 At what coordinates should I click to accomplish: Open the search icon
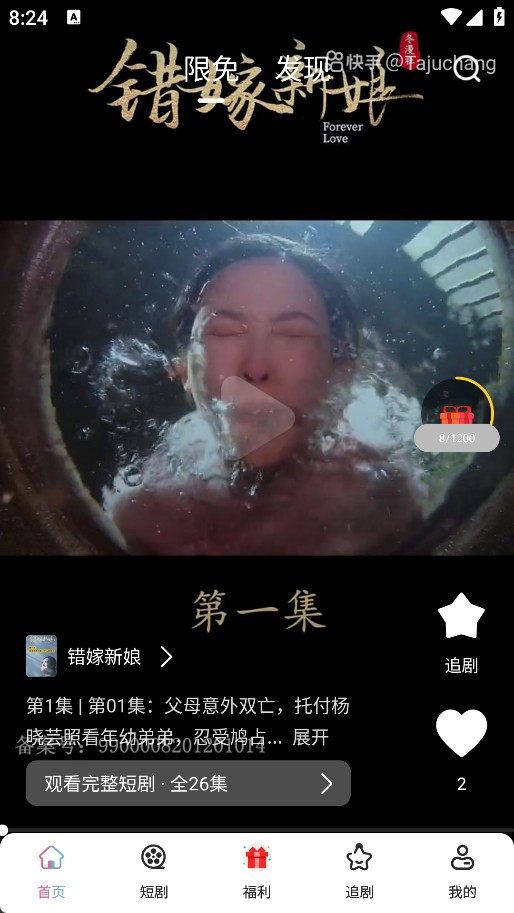pos(467,69)
